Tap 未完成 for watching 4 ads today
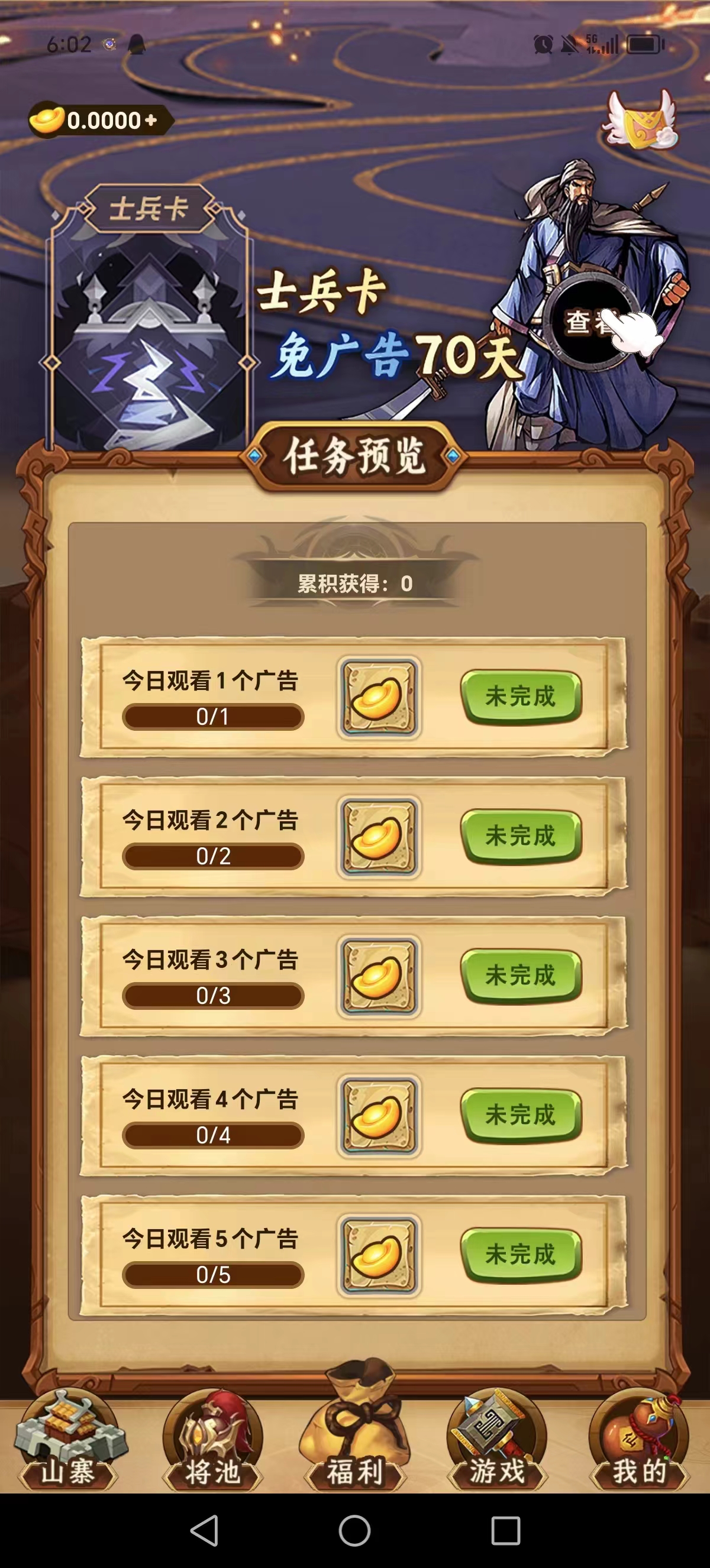Viewport: 710px width, 1568px height. 521,1115
